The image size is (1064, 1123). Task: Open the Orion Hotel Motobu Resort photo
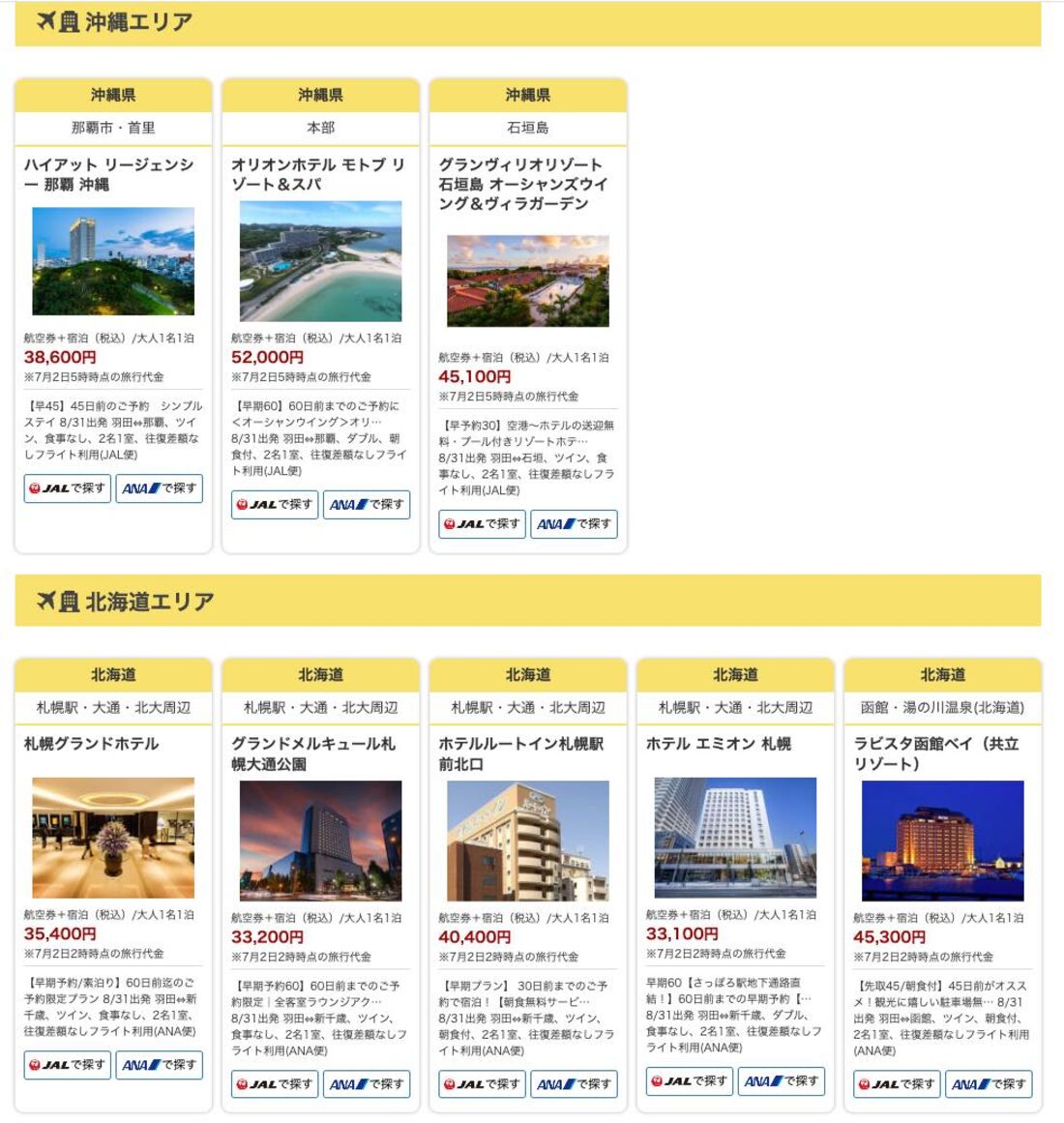pyautogui.click(x=320, y=261)
